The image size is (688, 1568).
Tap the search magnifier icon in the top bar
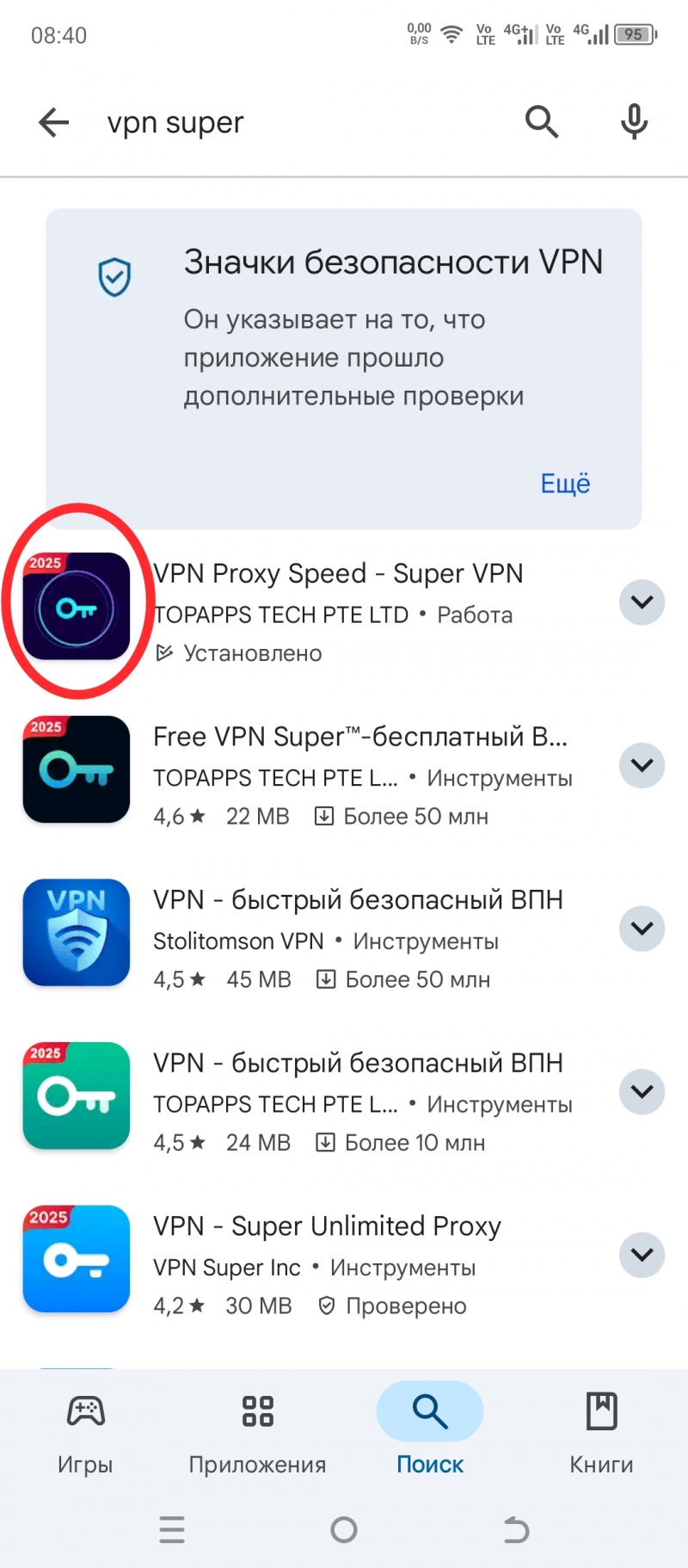[x=542, y=122]
